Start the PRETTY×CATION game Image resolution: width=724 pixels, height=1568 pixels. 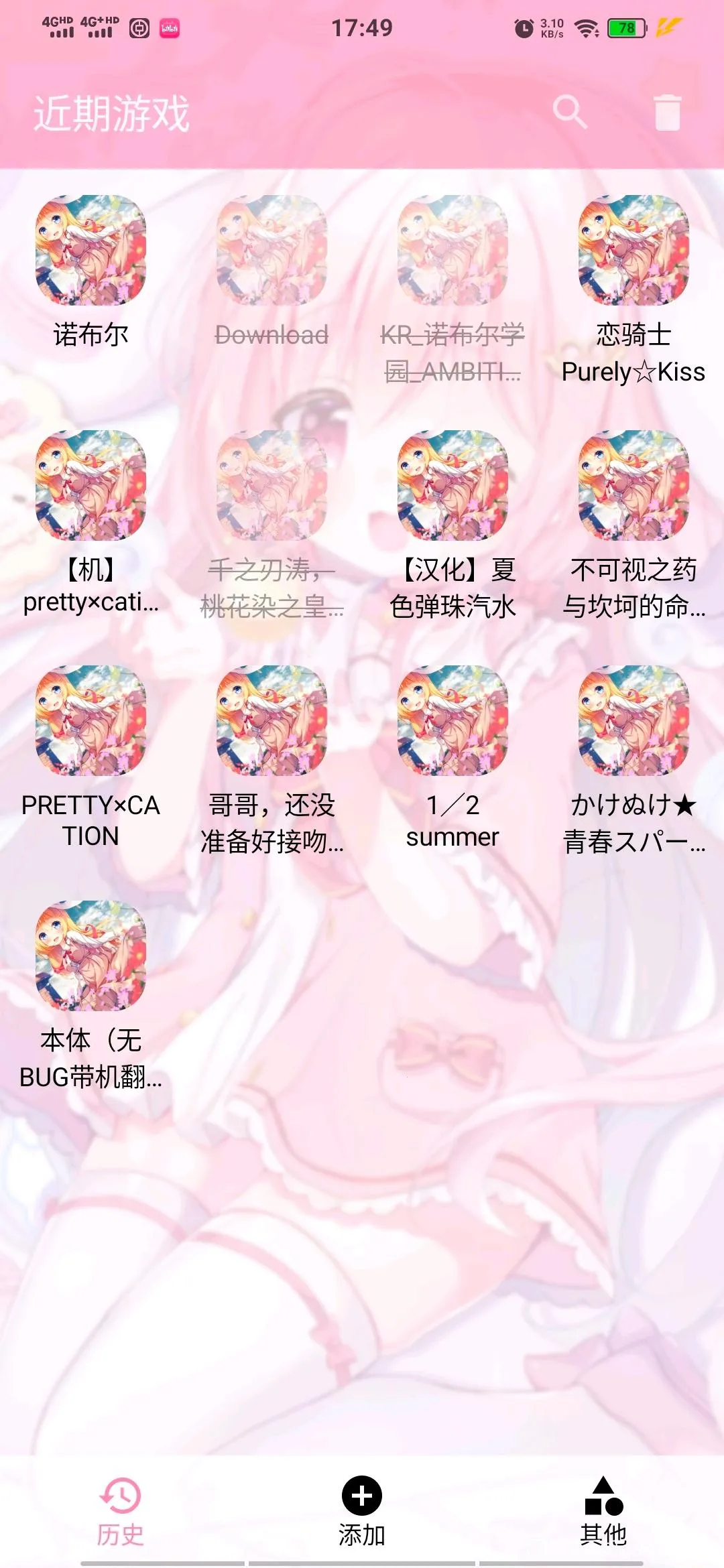pos(90,721)
